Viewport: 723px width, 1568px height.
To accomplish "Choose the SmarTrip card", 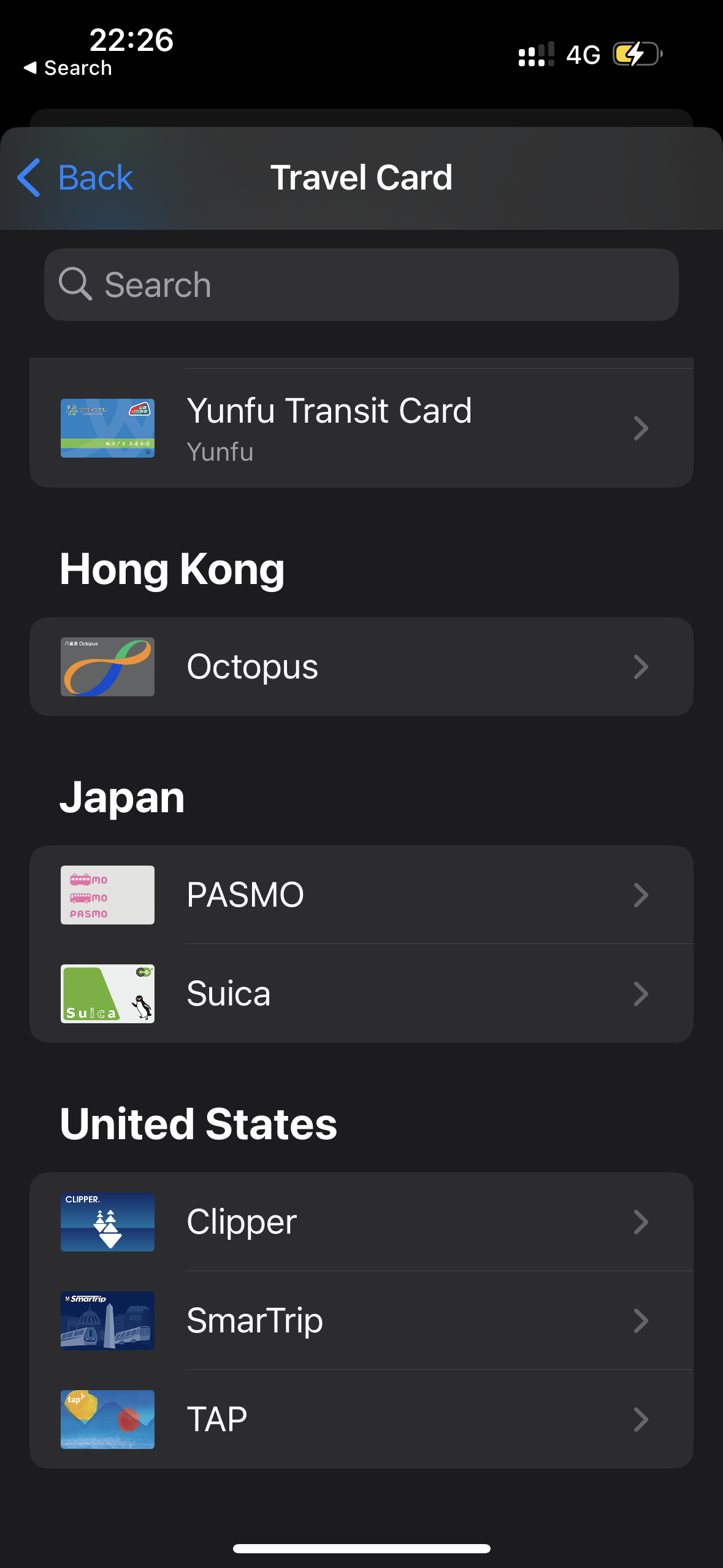I will coord(361,1321).
